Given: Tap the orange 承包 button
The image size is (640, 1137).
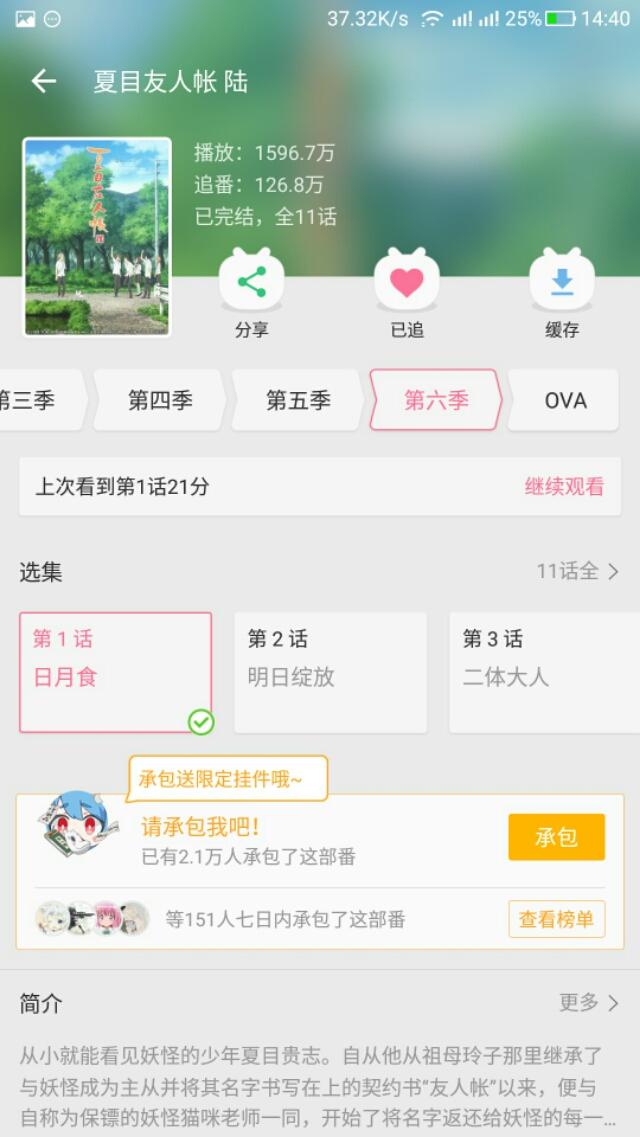Looking at the screenshot, I should pos(556,837).
